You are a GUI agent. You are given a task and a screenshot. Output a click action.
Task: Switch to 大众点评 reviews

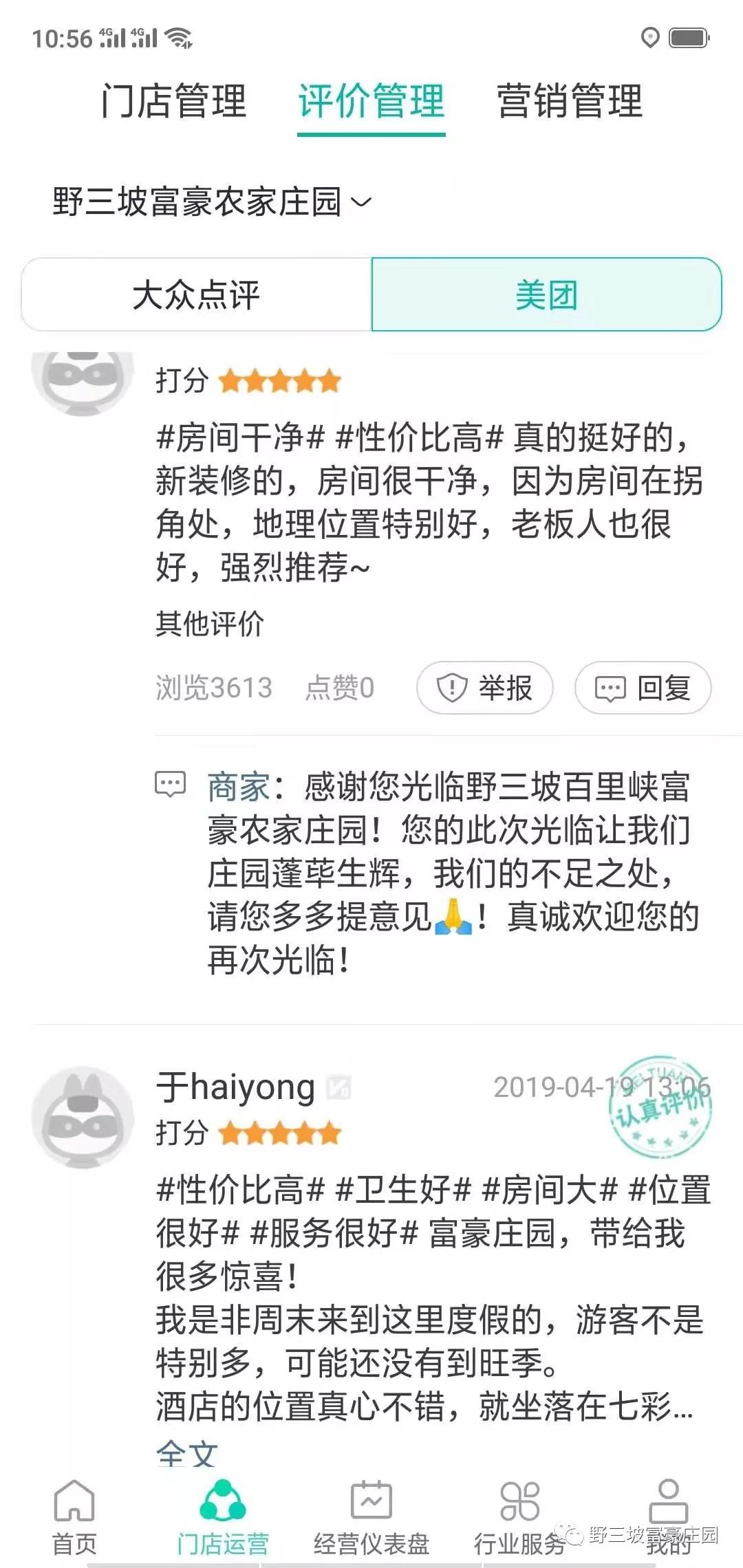coord(197,295)
